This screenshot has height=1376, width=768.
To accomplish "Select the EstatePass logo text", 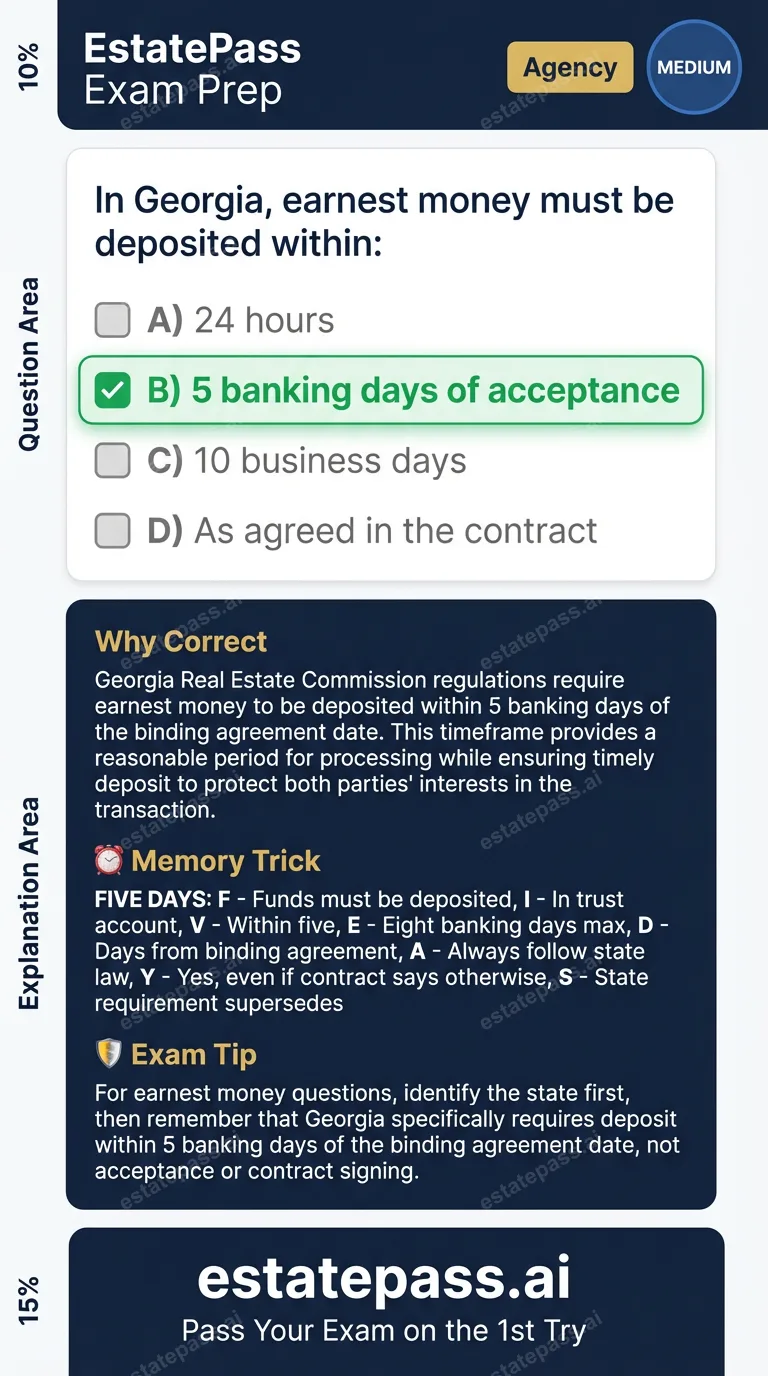I will (x=192, y=48).
